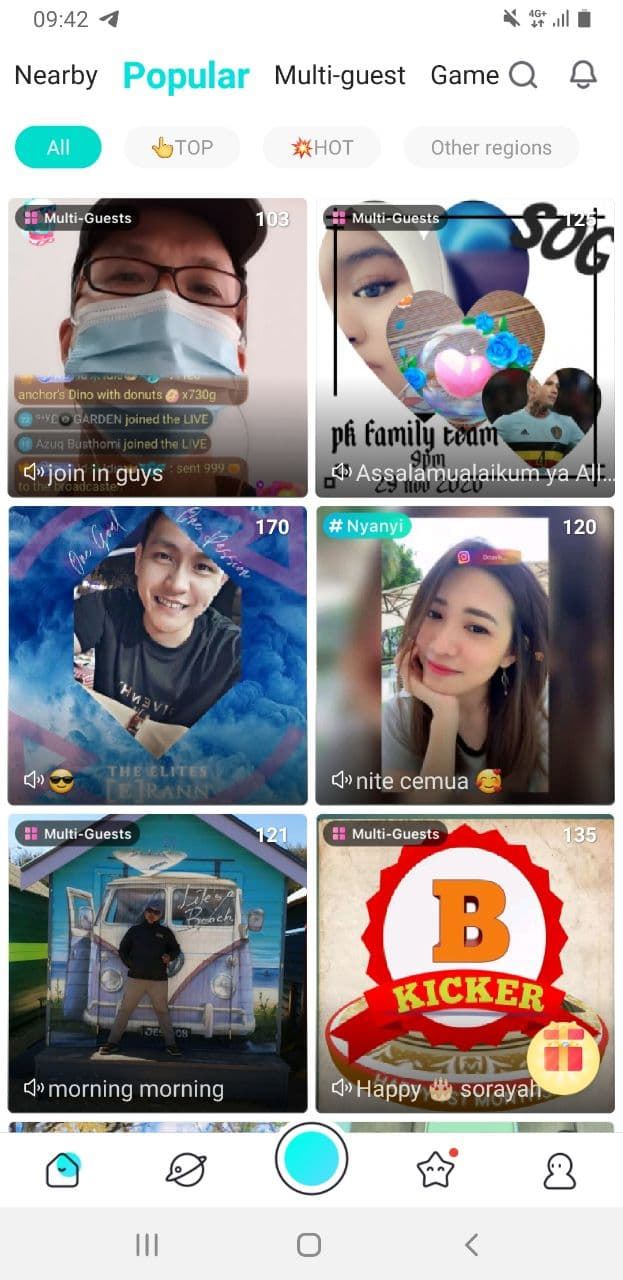Viewport: 623px width, 1280px height.
Task: Switch to the Game tab
Action: coord(465,76)
